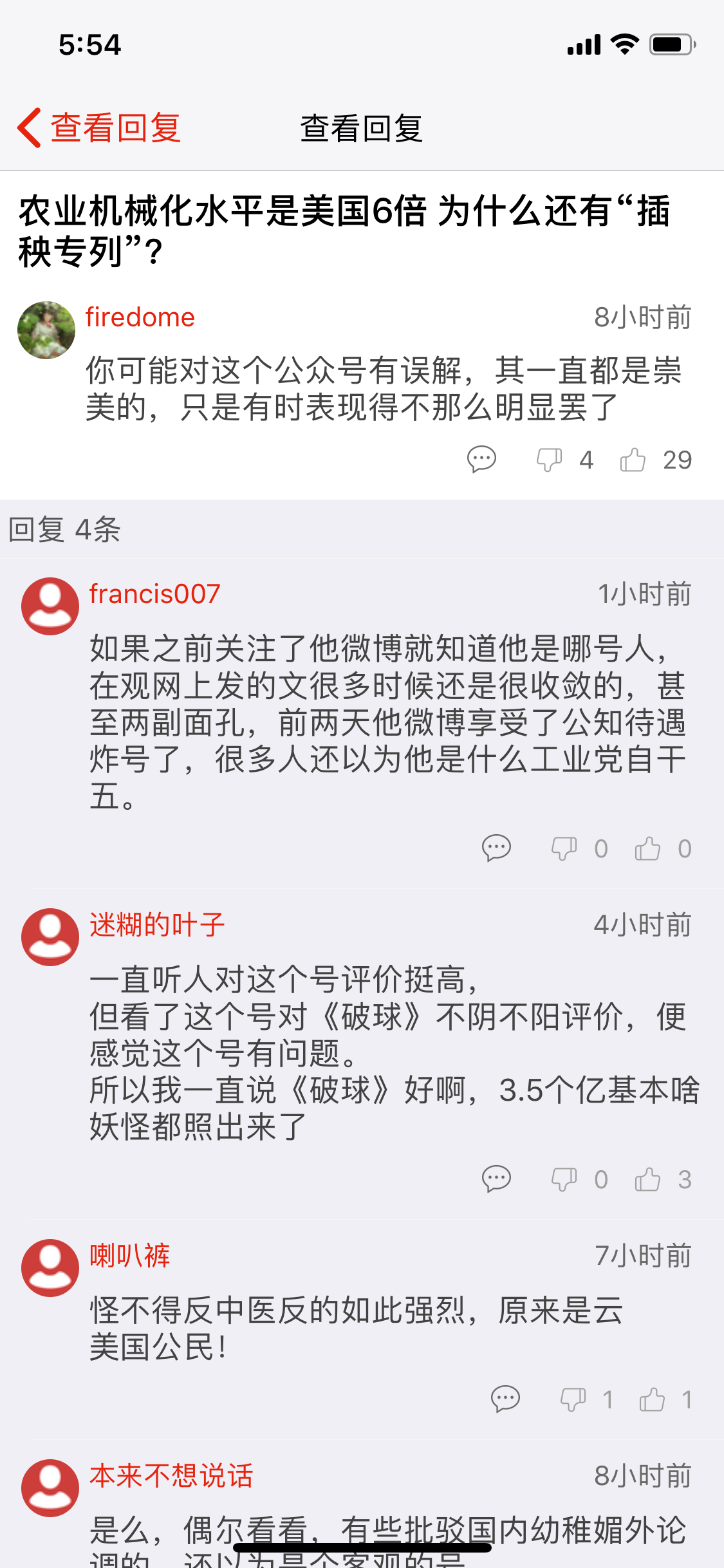Open the comment bubble icon under 喇叭裤's reply

coord(506,1398)
